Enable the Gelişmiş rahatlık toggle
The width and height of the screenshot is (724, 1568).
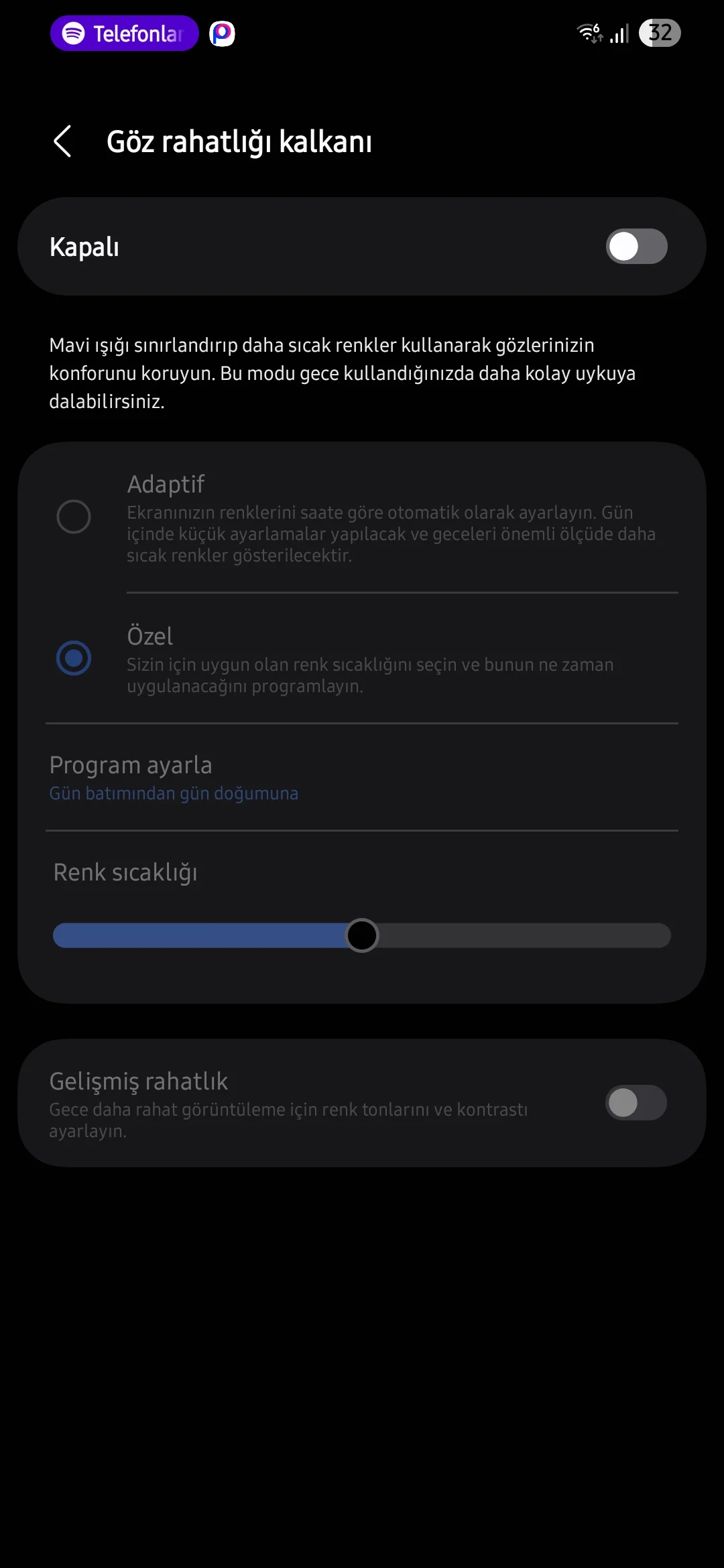click(636, 1102)
